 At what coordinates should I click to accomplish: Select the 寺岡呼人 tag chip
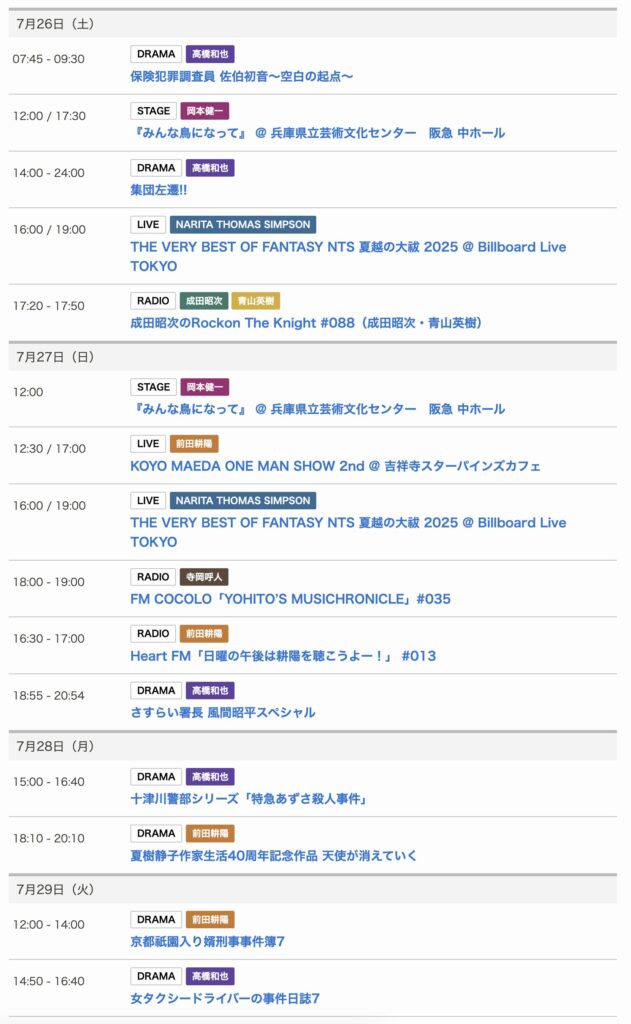204,576
